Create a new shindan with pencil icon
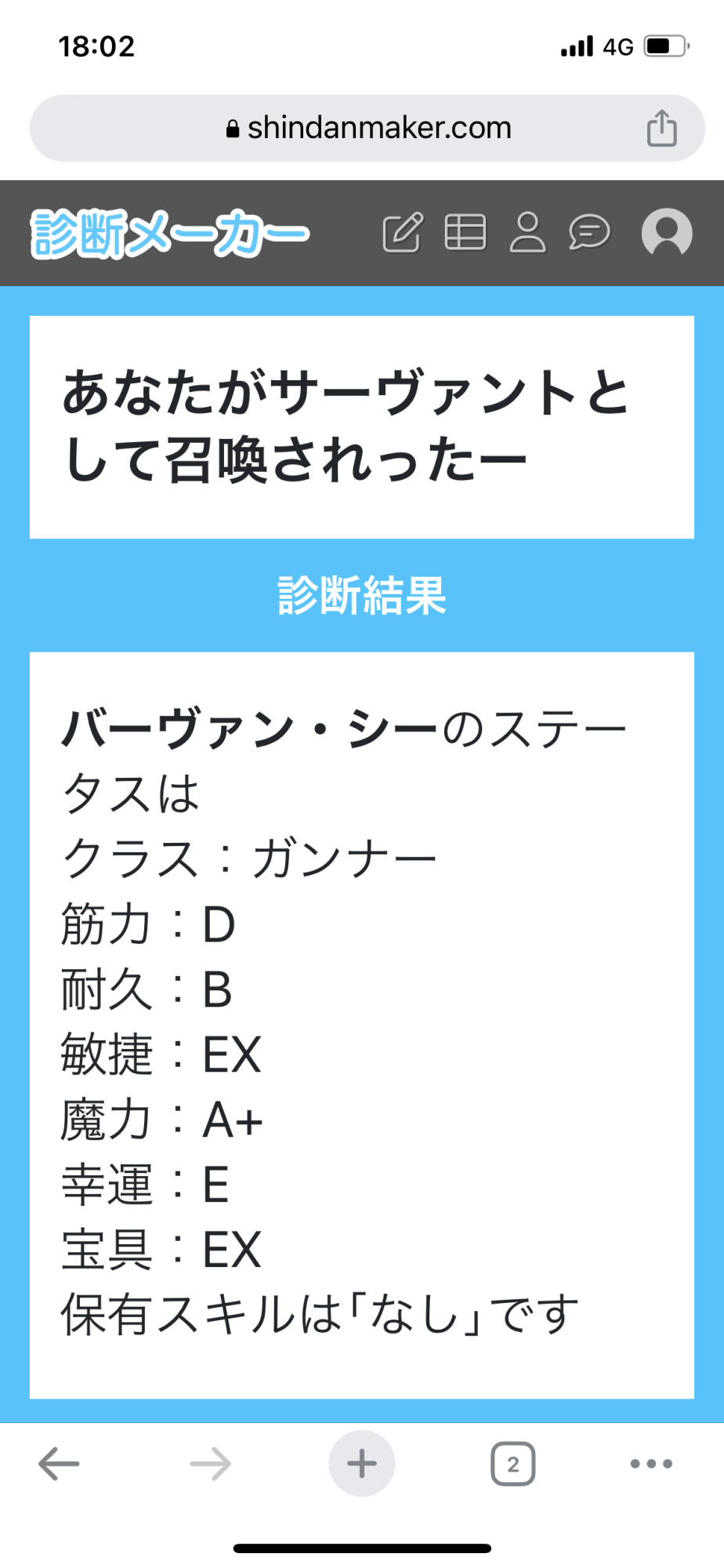 [403, 233]
